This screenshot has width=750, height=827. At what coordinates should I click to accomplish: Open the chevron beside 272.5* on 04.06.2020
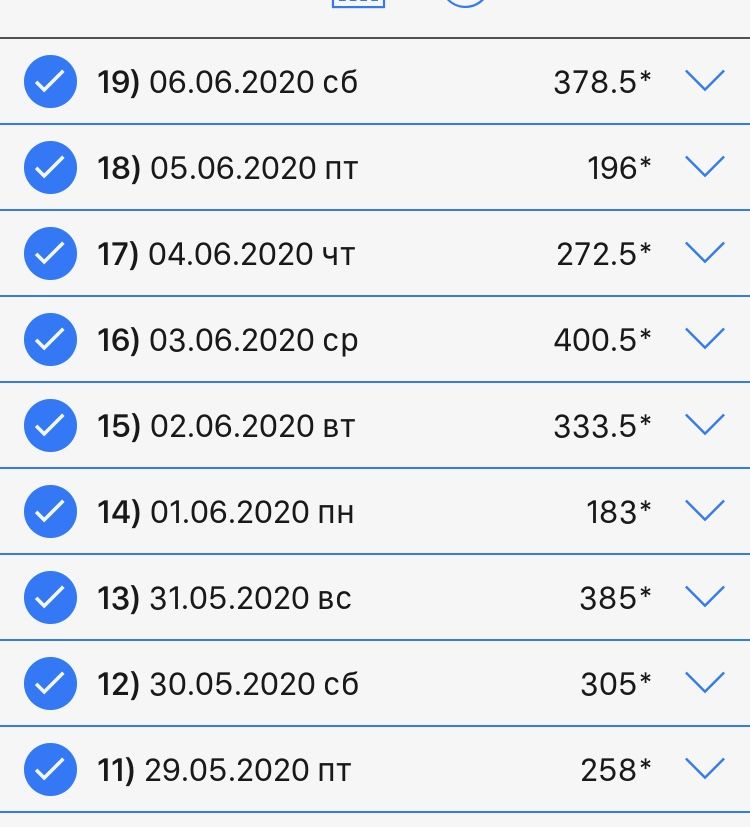[704, 253]
